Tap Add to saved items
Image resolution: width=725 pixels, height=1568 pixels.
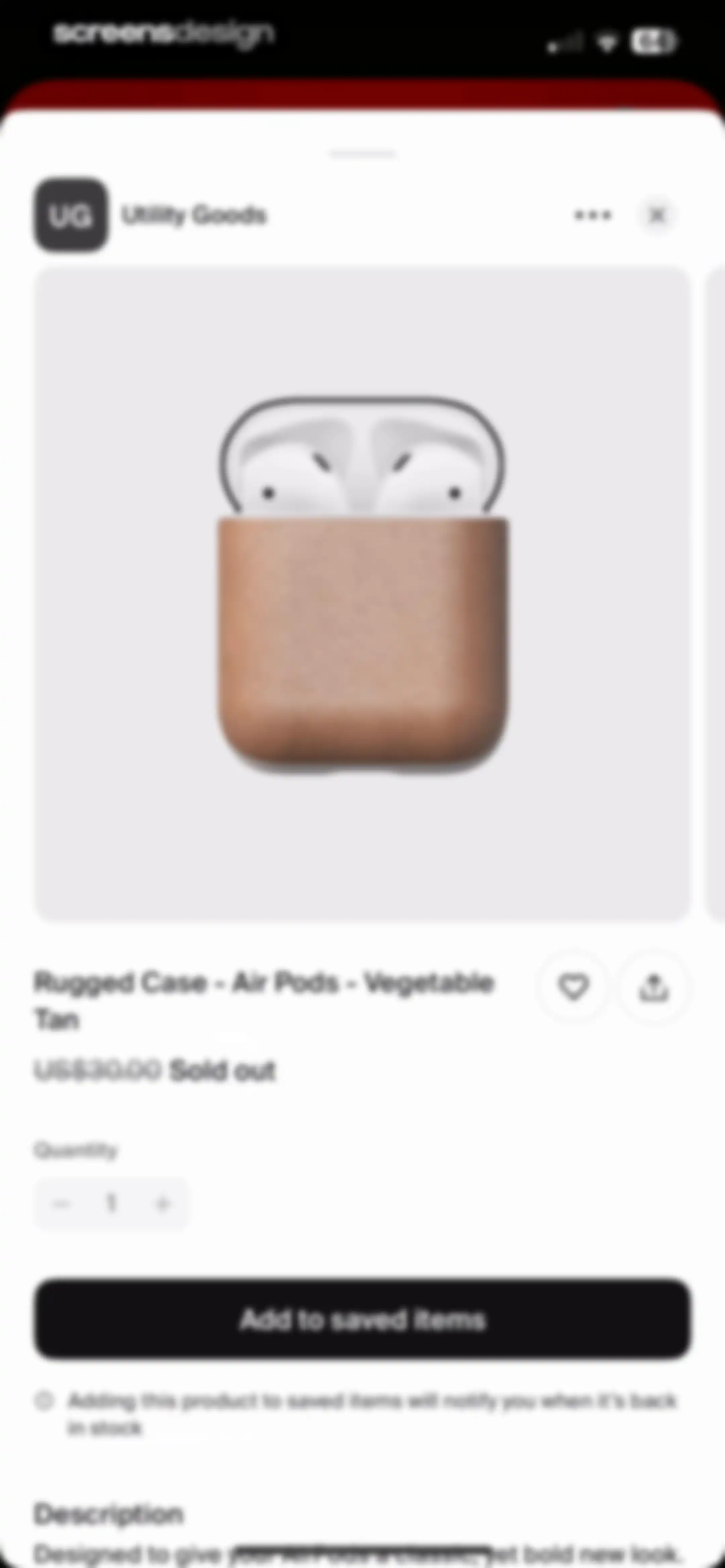tap(362, 1319)
